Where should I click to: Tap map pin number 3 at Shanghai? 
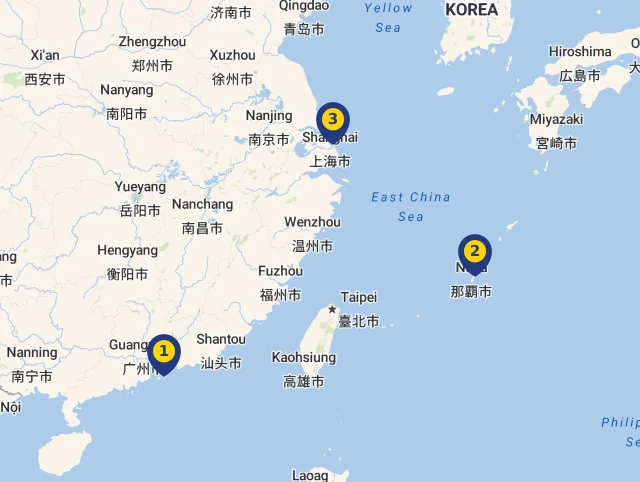point(333,121)
